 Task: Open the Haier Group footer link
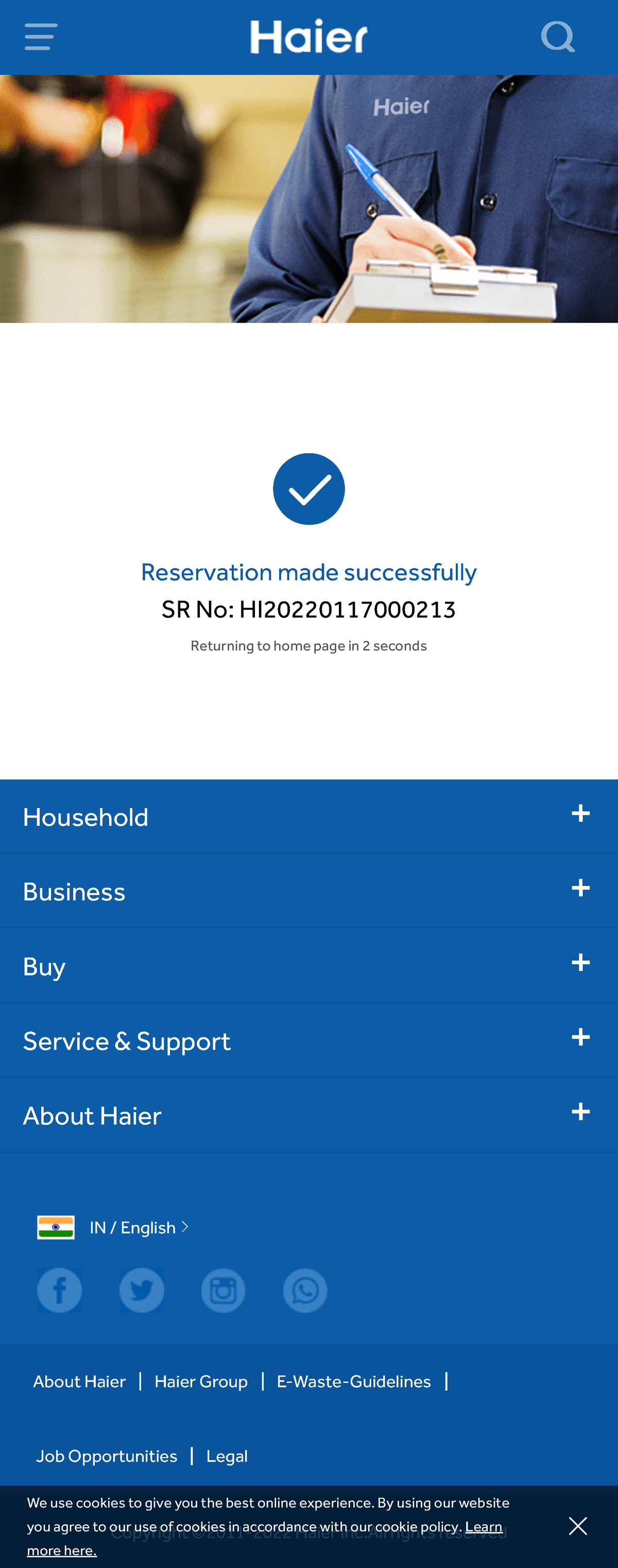point(201,1381)
